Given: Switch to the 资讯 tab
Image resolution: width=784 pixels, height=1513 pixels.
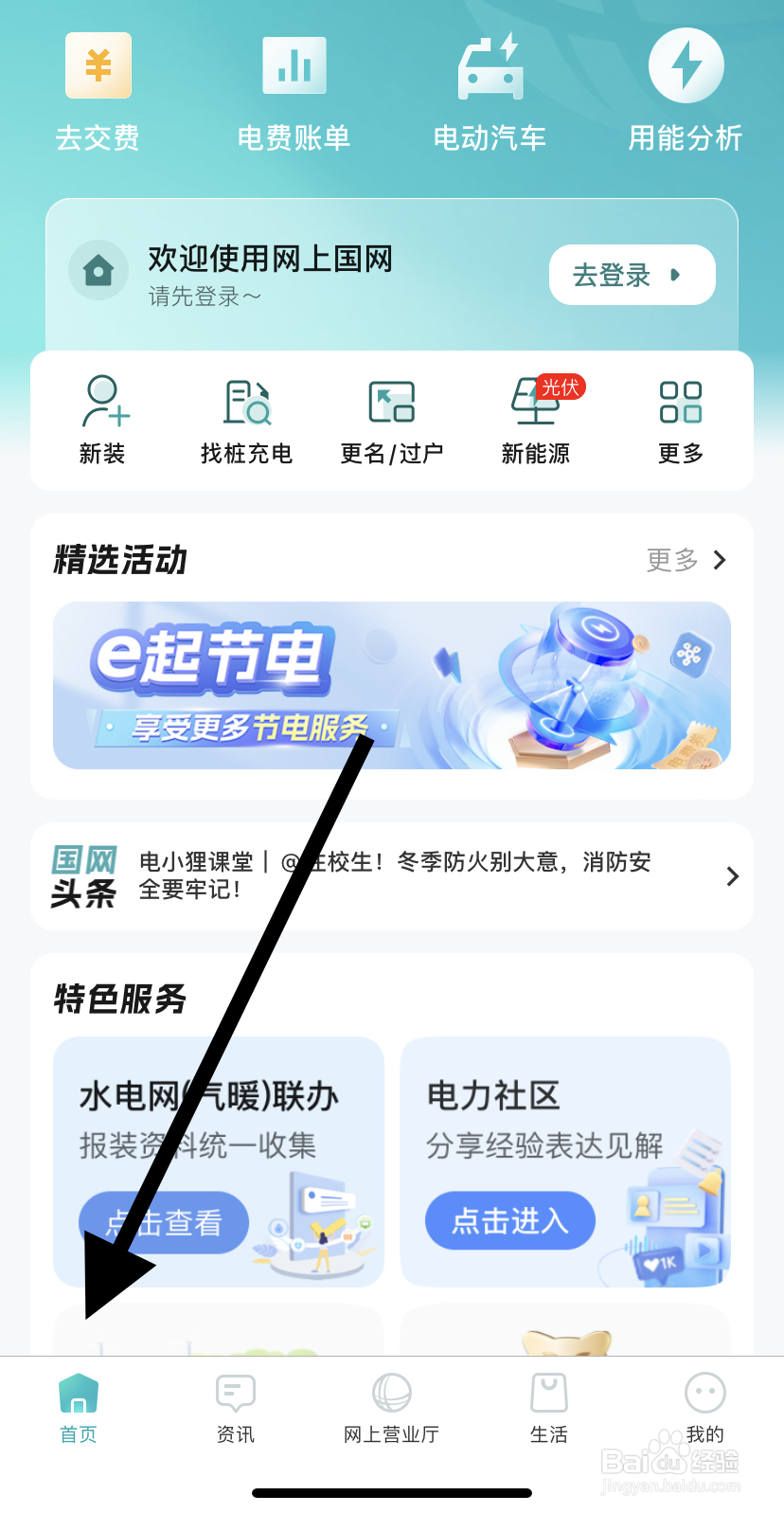Looking at the screenshot, I should tap(234, 1411).
